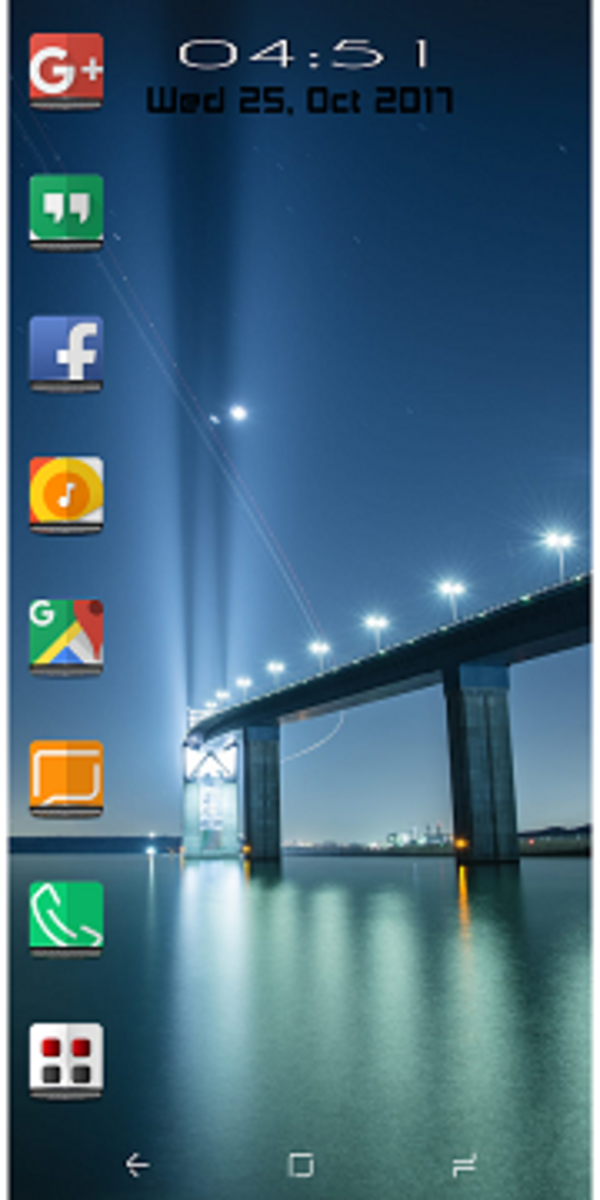The width and height of the screenshot is (600, 1200).
Task: Tap the navigation bar back button
Action: (137, 1164)
